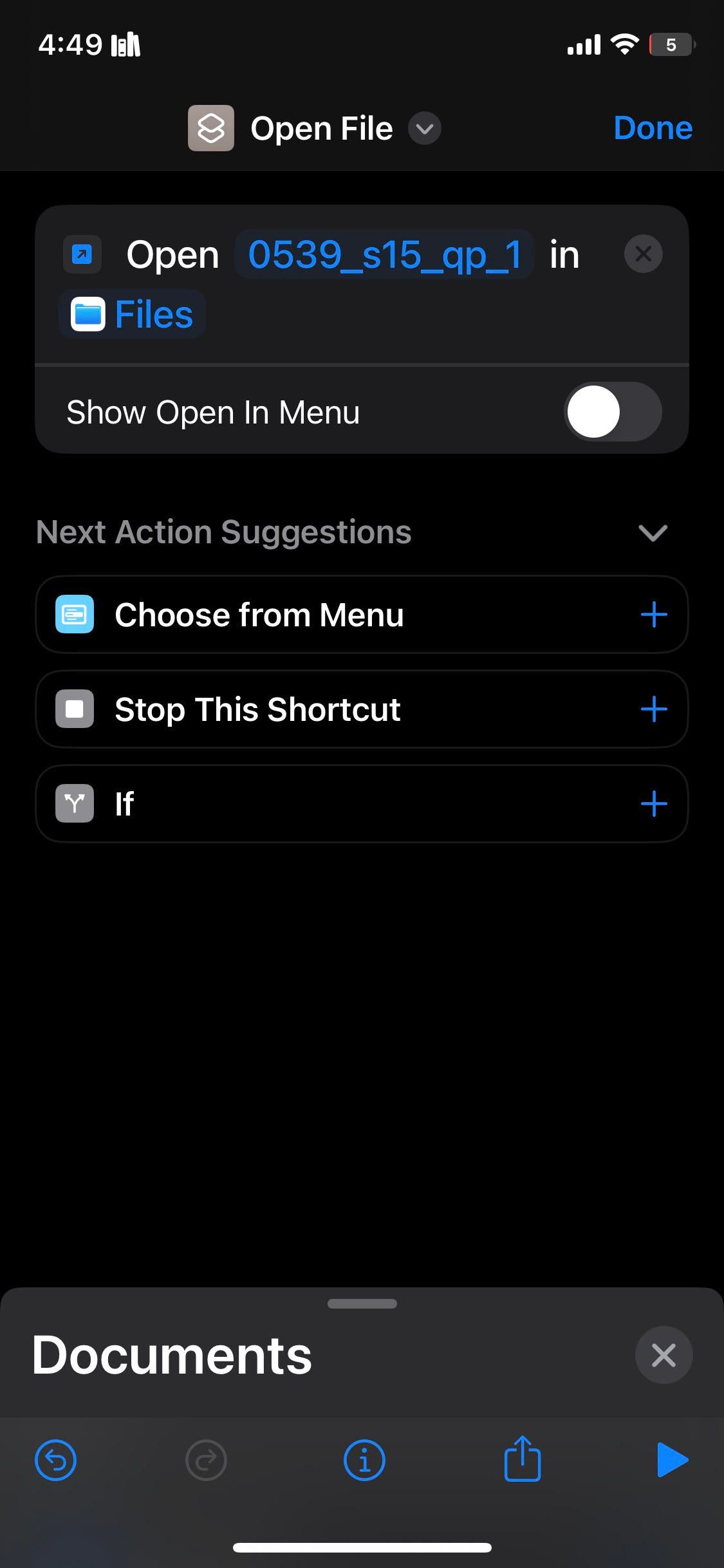Open shortcut info details

point(364,1460)
